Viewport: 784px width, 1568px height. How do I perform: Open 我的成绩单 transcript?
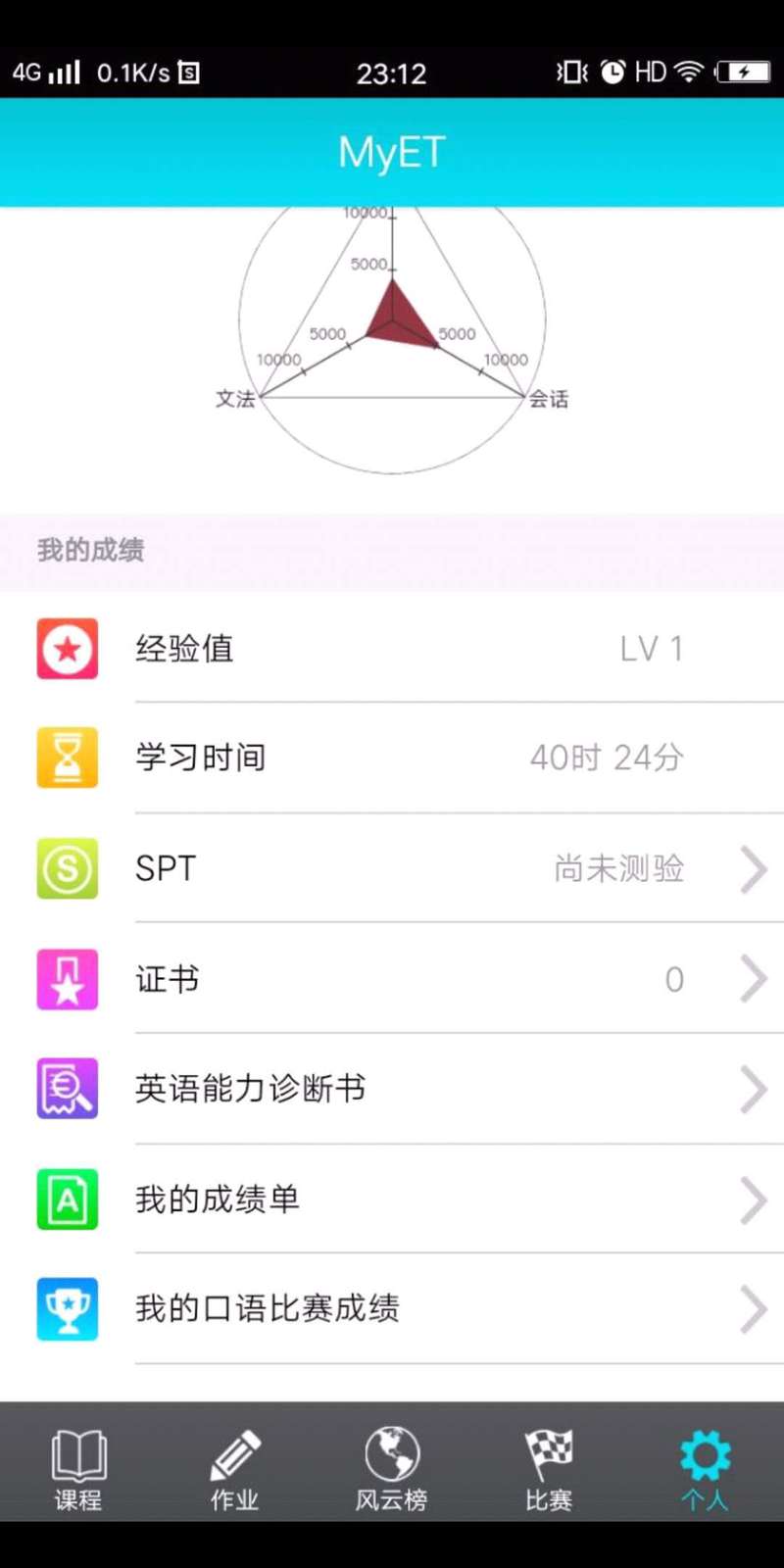click(392, 1200)
